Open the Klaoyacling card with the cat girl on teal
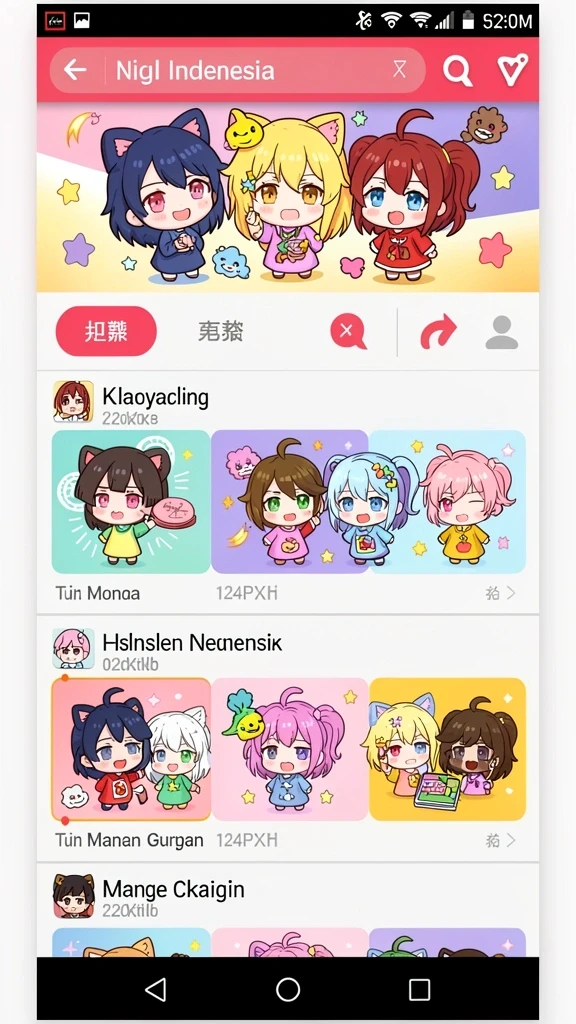Screen dimensions: 576x1024 click(x=131, y=502)
